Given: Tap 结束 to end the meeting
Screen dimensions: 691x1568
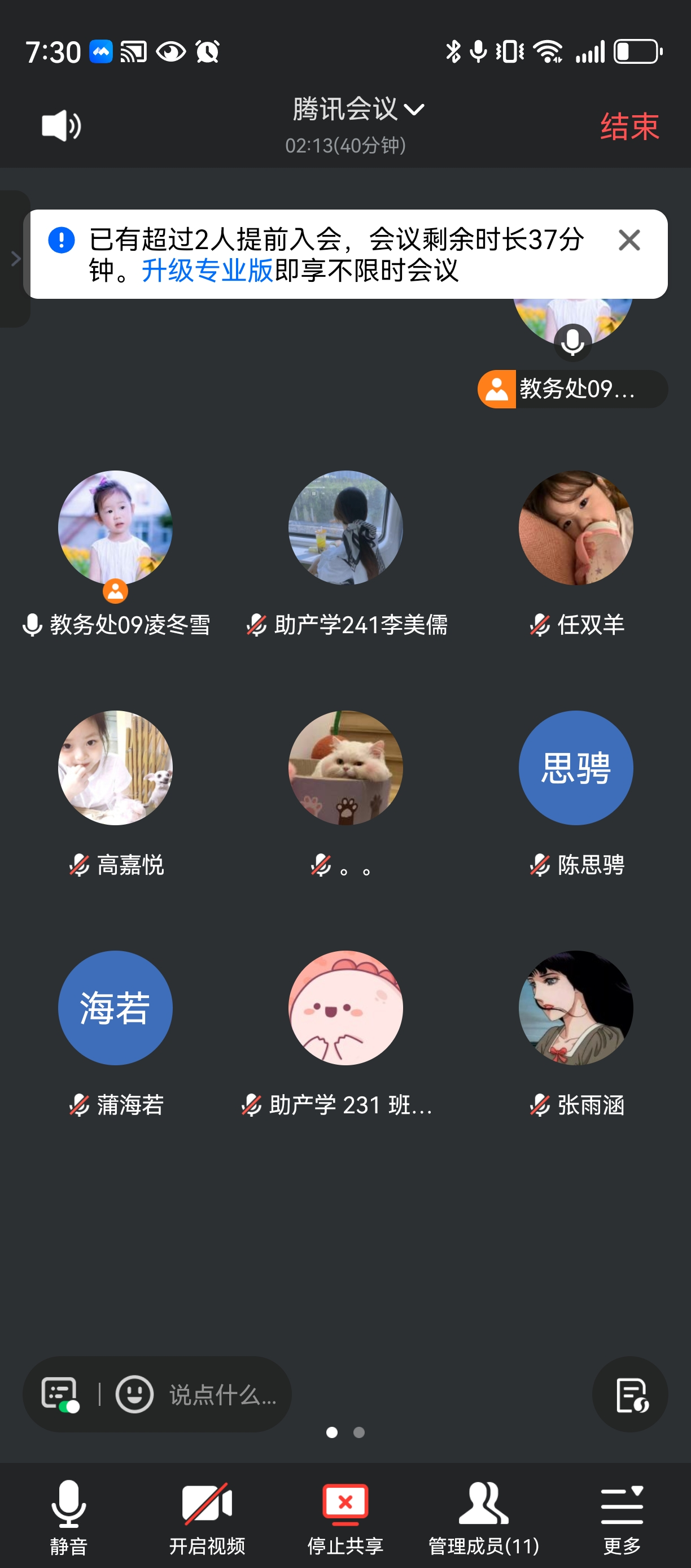Looking at the screenshot, I should pyautogui.click(x=629, y=126).
